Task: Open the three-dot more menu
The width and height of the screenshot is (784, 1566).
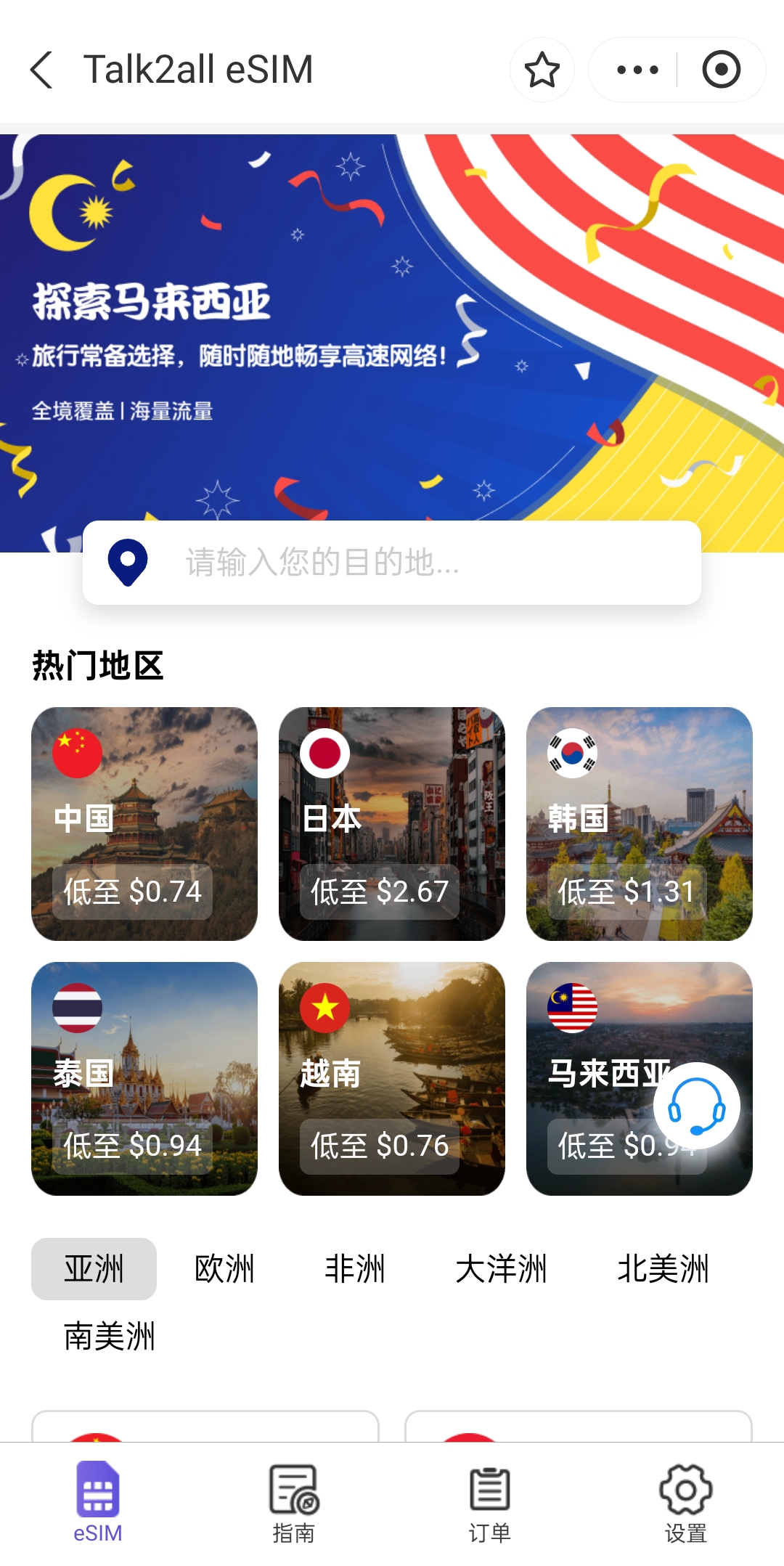Action: 637,70
